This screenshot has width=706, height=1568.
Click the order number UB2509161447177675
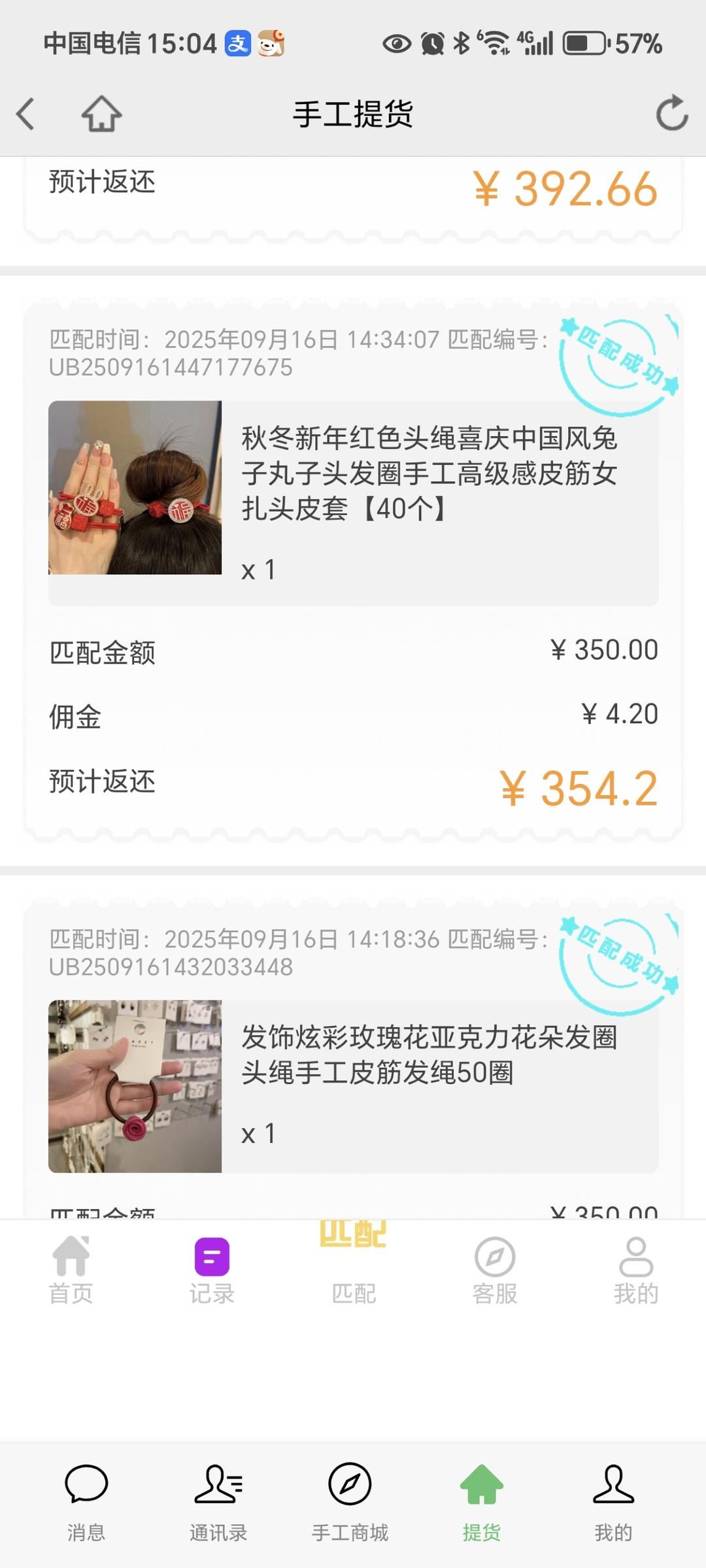(x=170, y=368)
